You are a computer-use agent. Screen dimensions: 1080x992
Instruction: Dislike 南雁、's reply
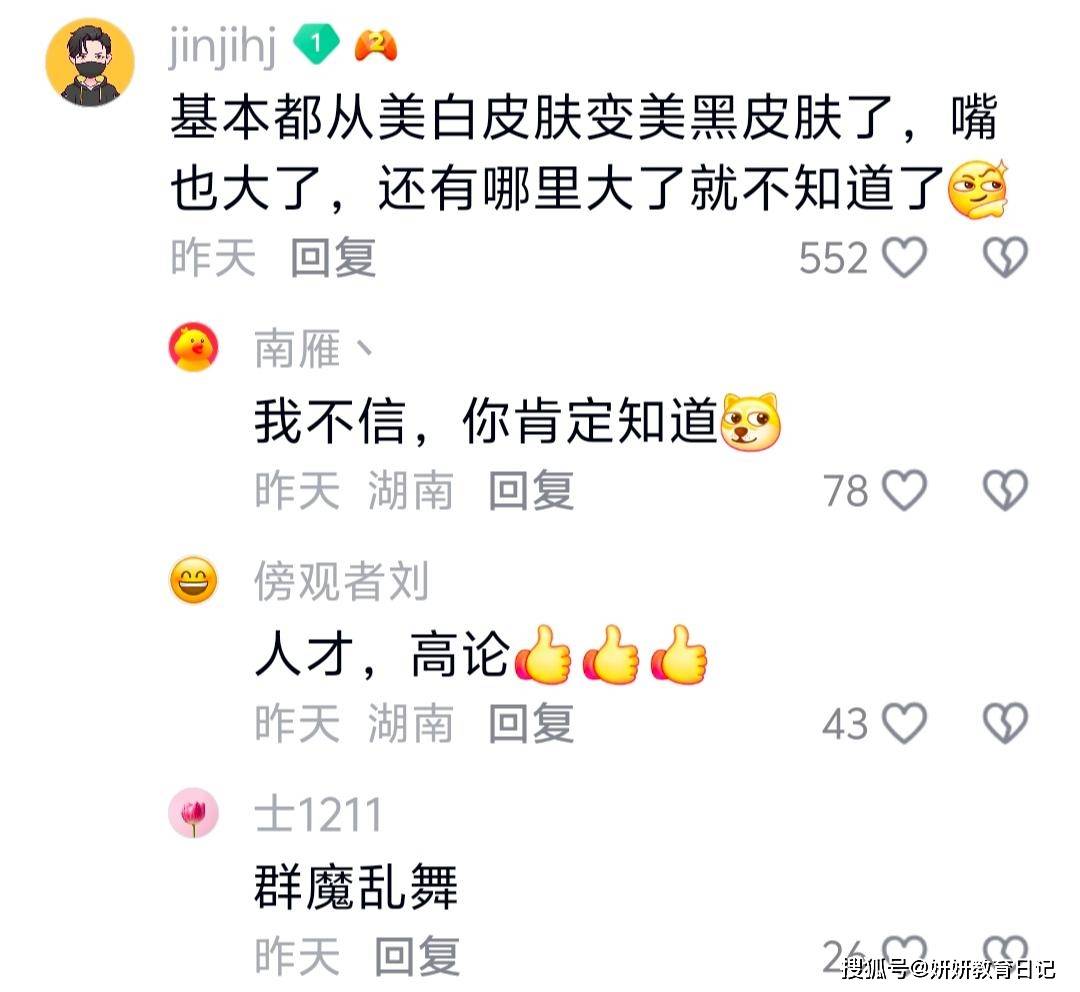coord(1005,490)
